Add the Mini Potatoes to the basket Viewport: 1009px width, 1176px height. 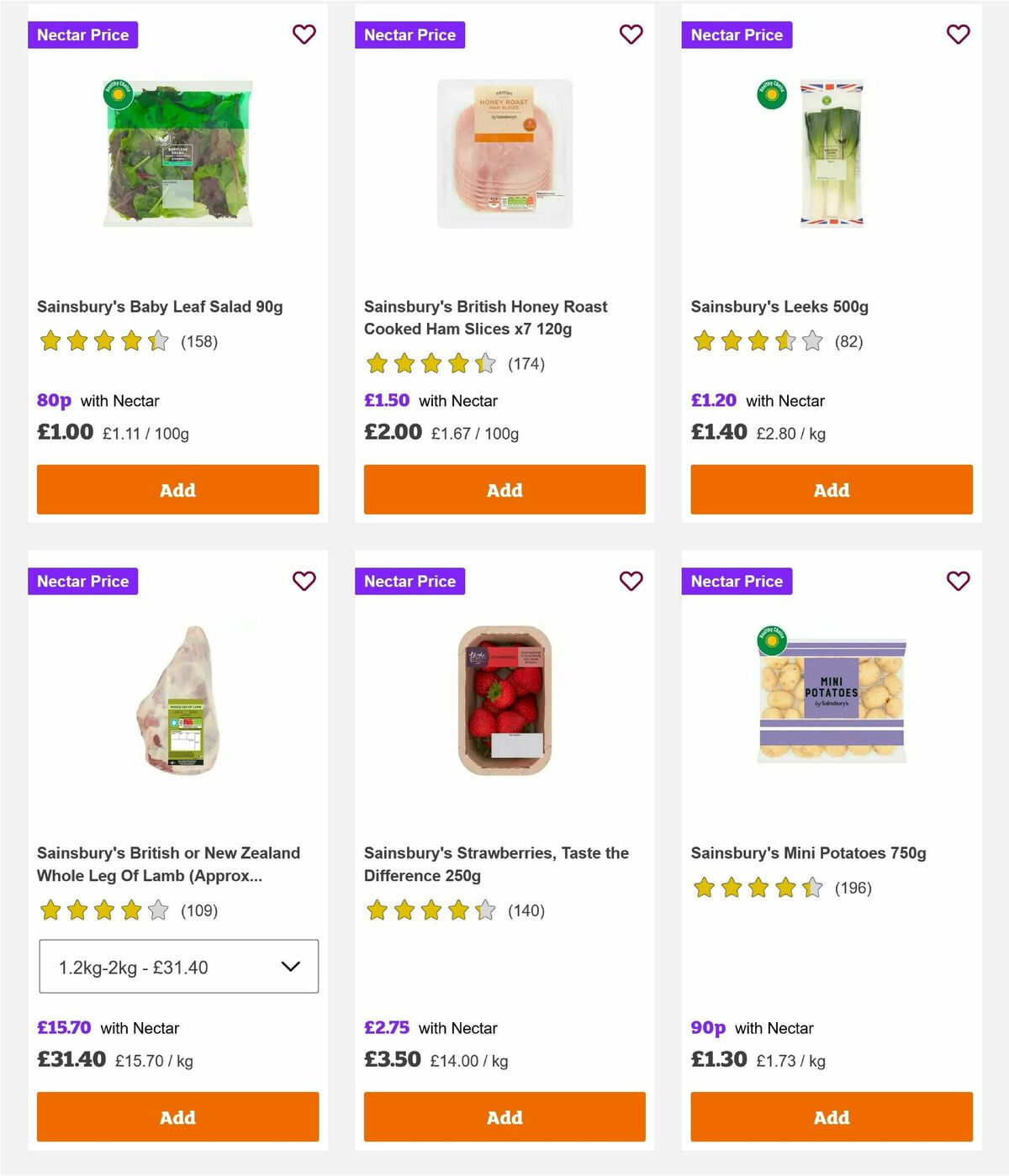[831, 1117]
